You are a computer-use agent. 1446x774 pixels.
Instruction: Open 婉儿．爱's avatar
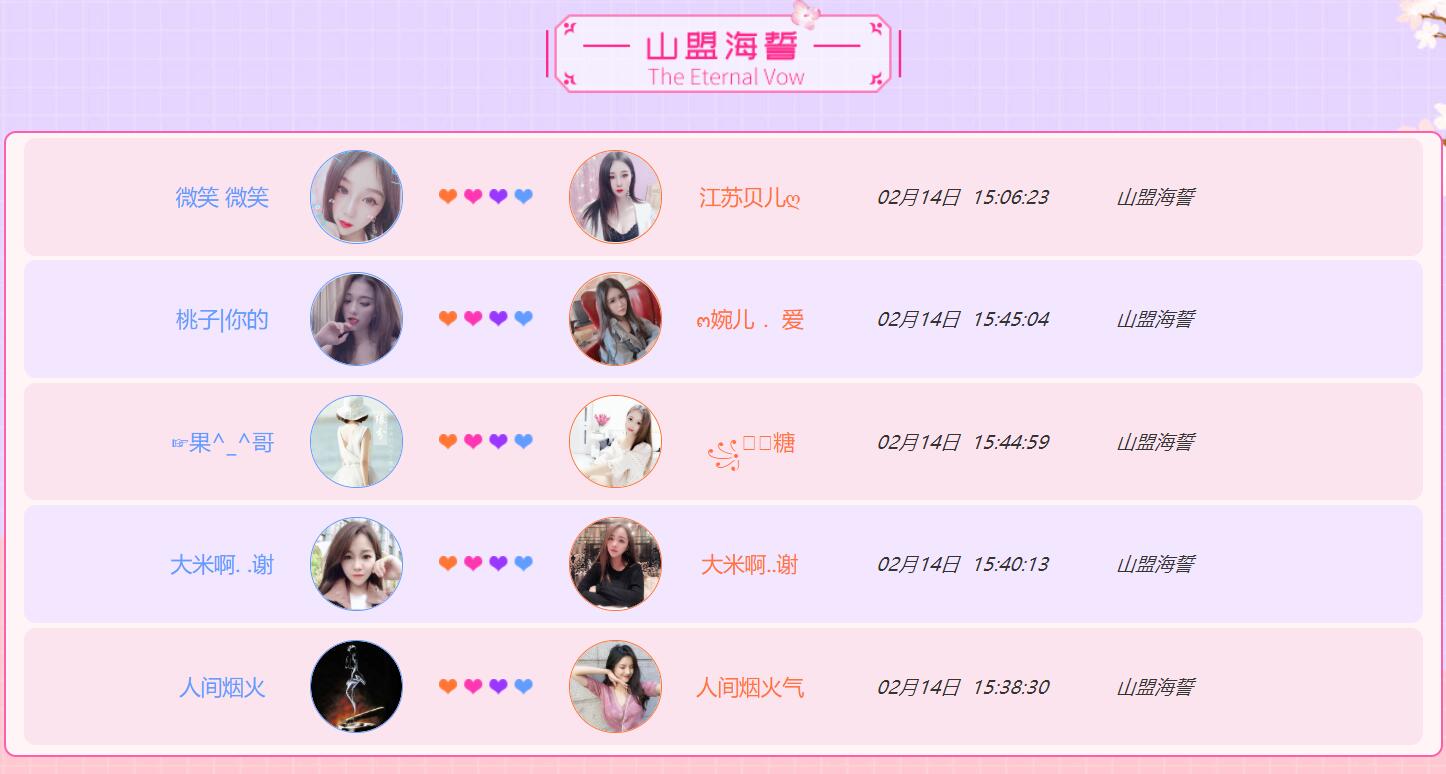615,319
